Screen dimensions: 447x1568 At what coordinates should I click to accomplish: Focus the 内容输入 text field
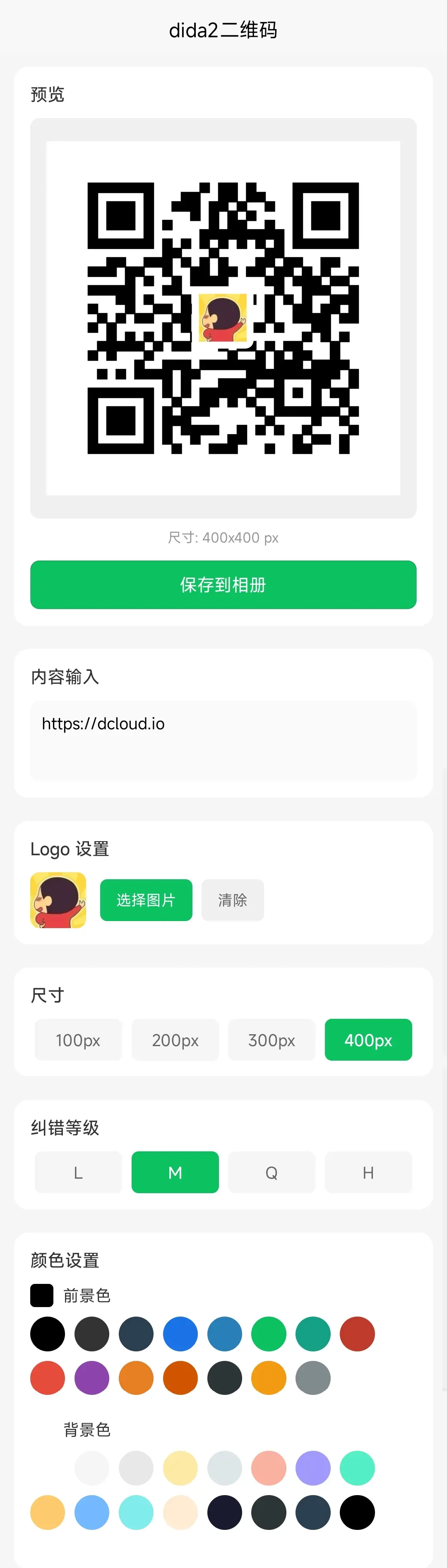pos(223,740)
